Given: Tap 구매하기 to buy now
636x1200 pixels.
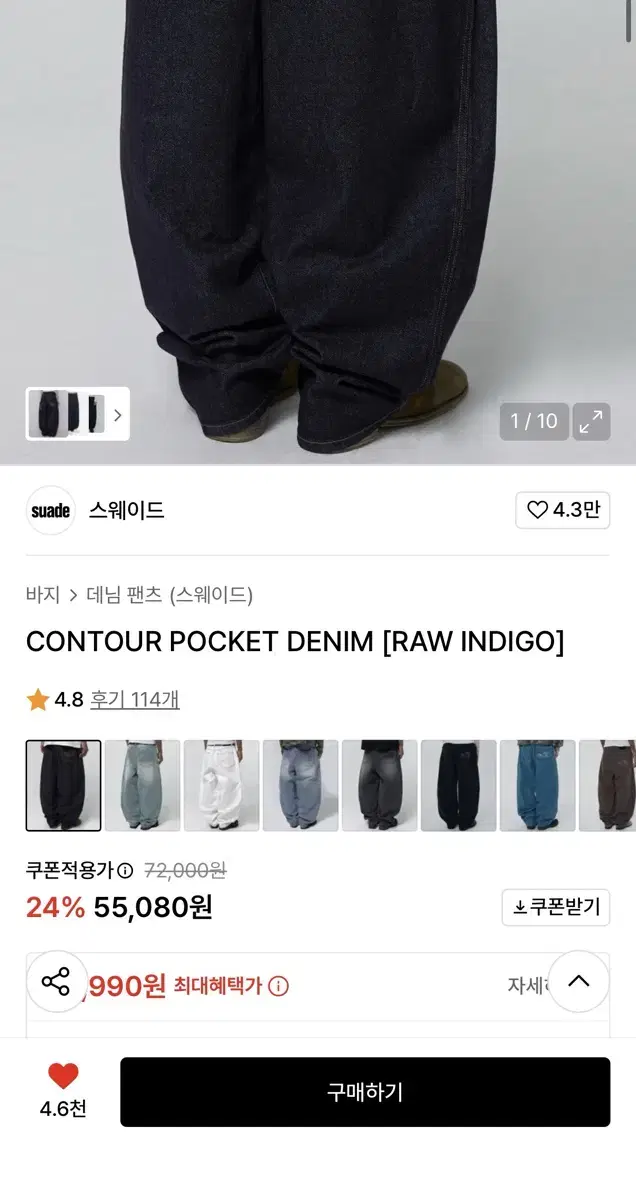Looking at the screenshot, I should point(365,1092).
